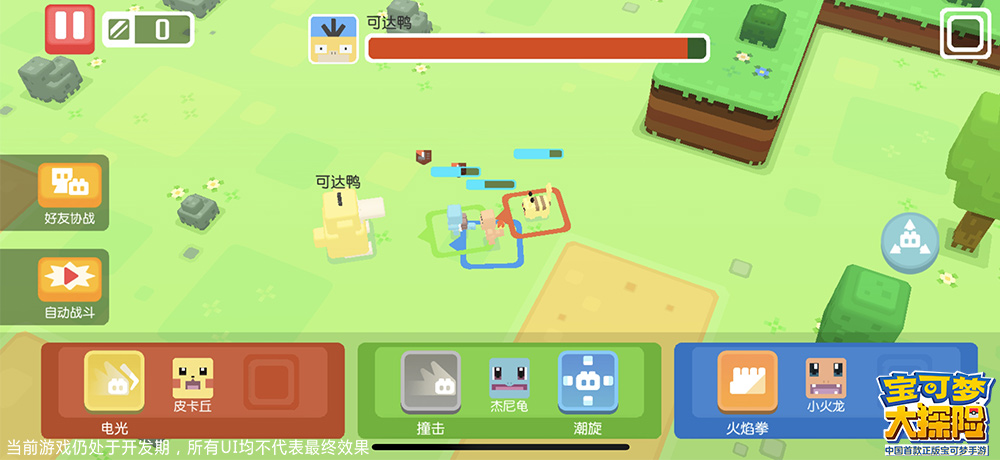Use Charmander's 火焰拳 skill
The image size is (1000, 460).
point(746,381)
